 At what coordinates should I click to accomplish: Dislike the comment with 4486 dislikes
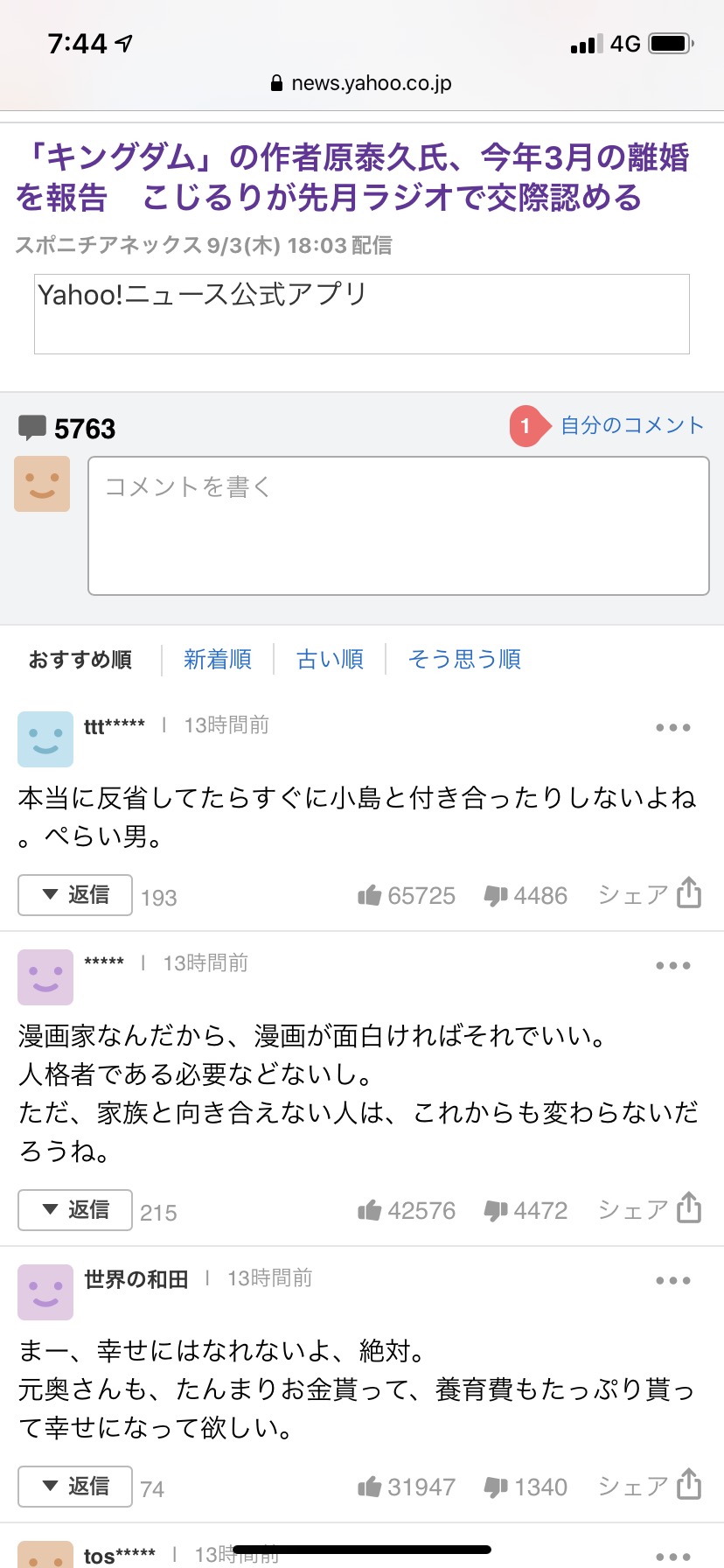click(526, 895)
